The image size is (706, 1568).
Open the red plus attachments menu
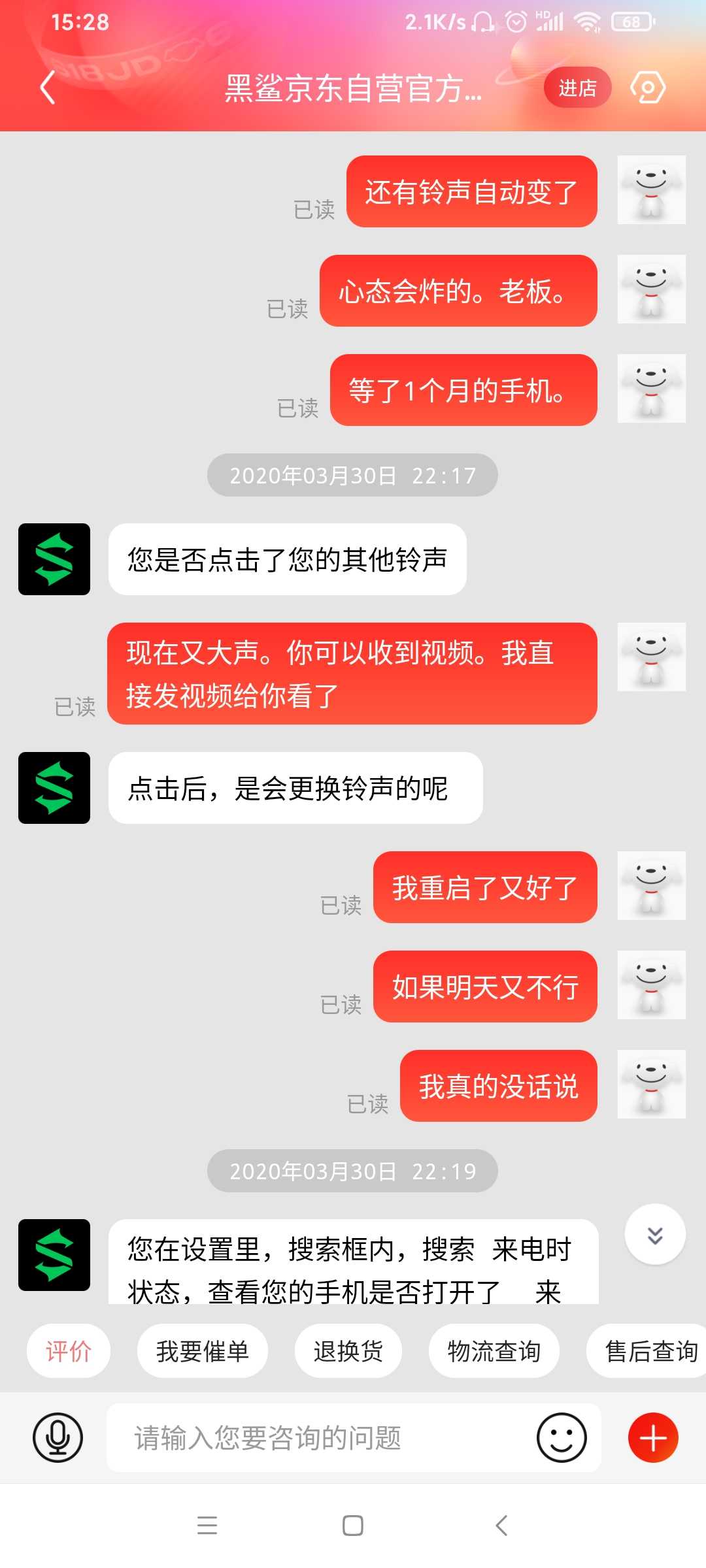tap(653, 1437)
